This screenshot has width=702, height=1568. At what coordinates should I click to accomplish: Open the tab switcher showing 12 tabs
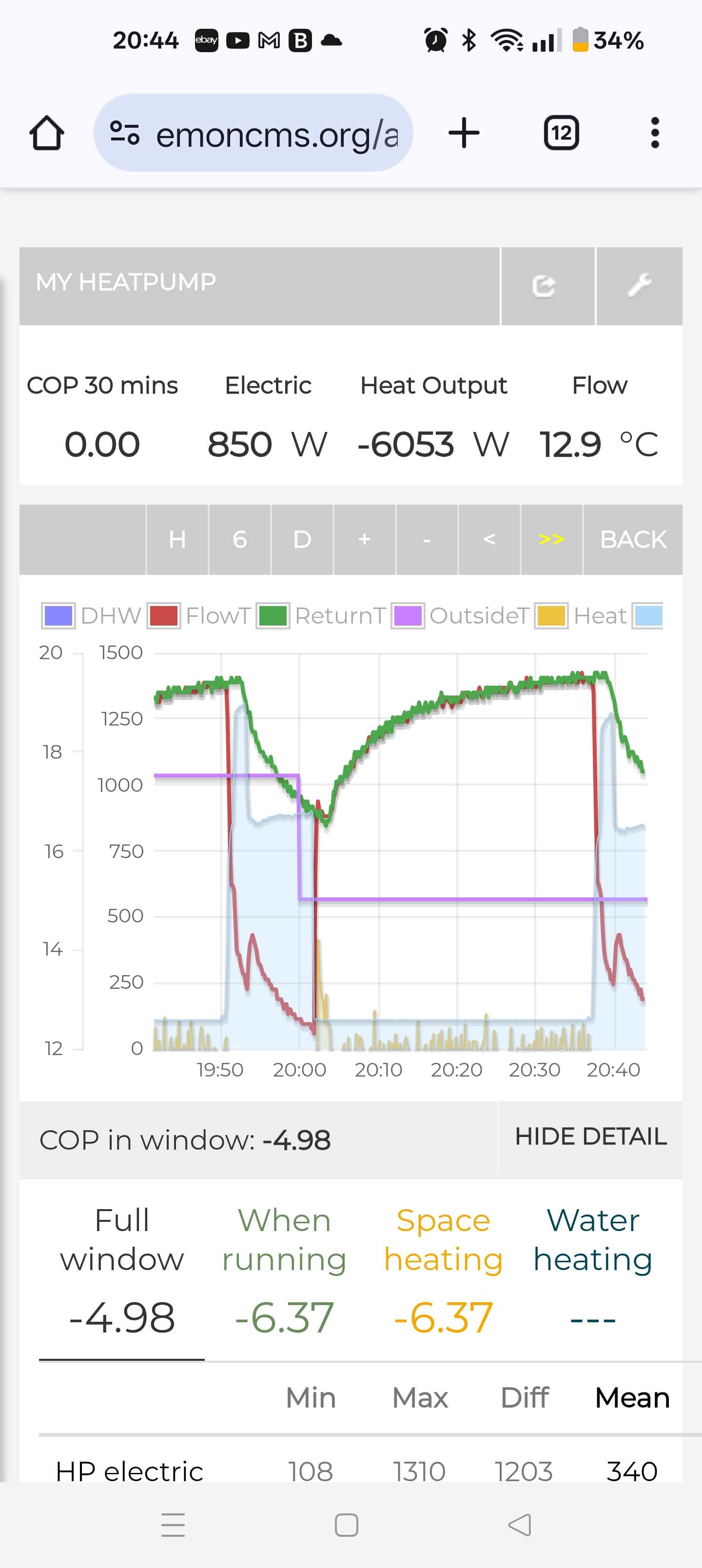(x=561, y=133)
